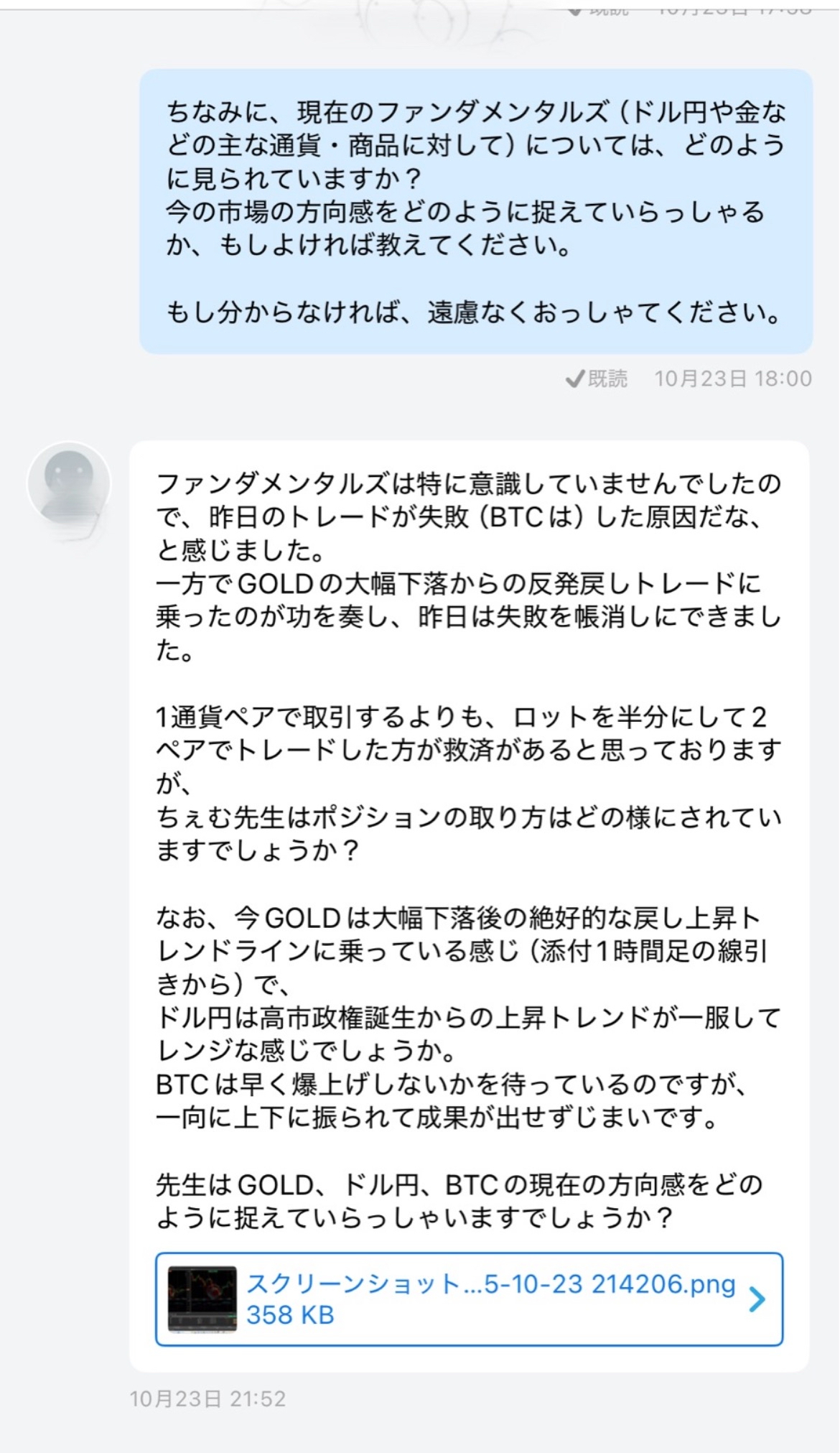Image resolution: width=840 pixels, height=1453 pixels.
Task: View the sender's profile avatar
Action: (x=69, y=483)
